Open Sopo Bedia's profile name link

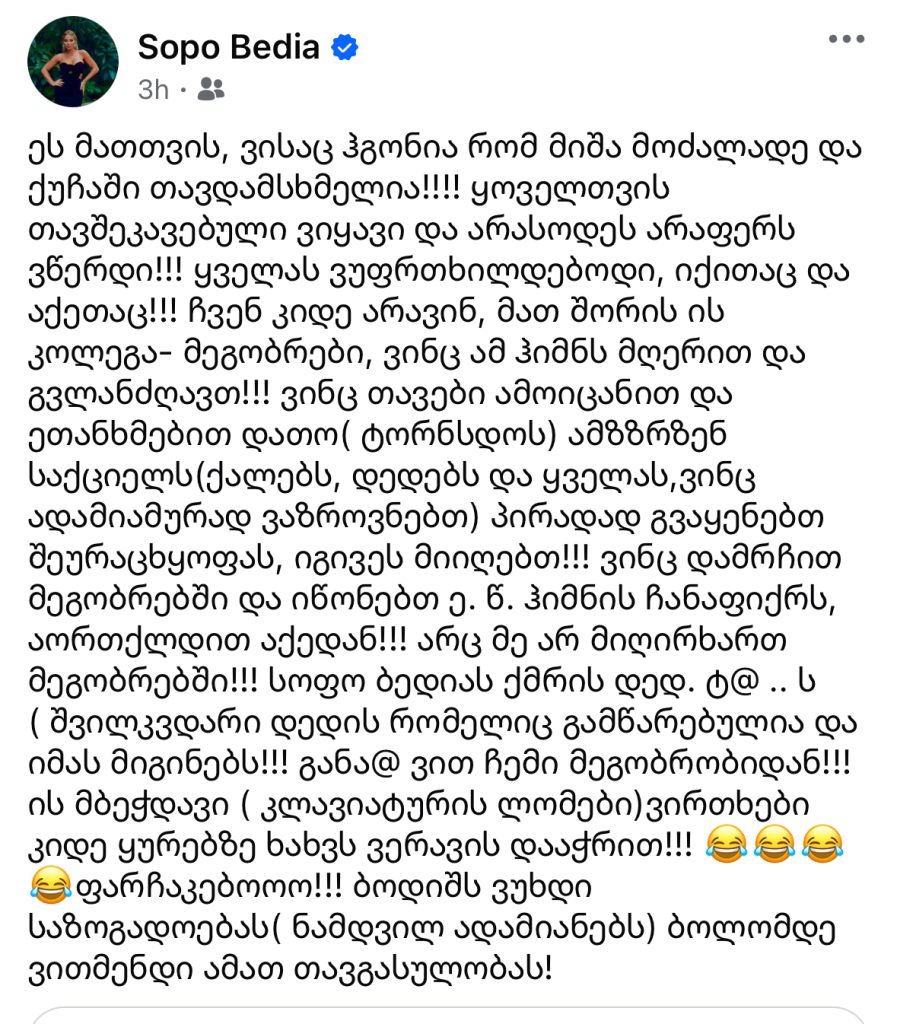229,46
